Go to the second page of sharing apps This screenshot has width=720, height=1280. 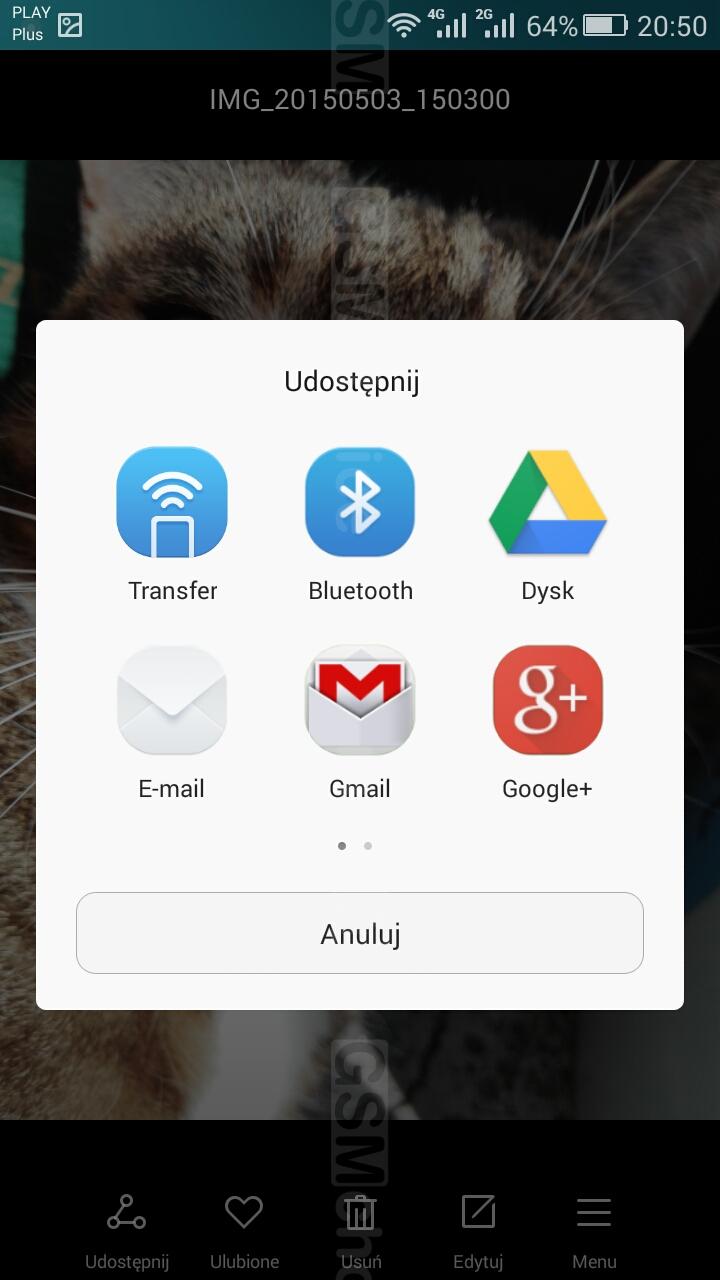pos(368,846)
